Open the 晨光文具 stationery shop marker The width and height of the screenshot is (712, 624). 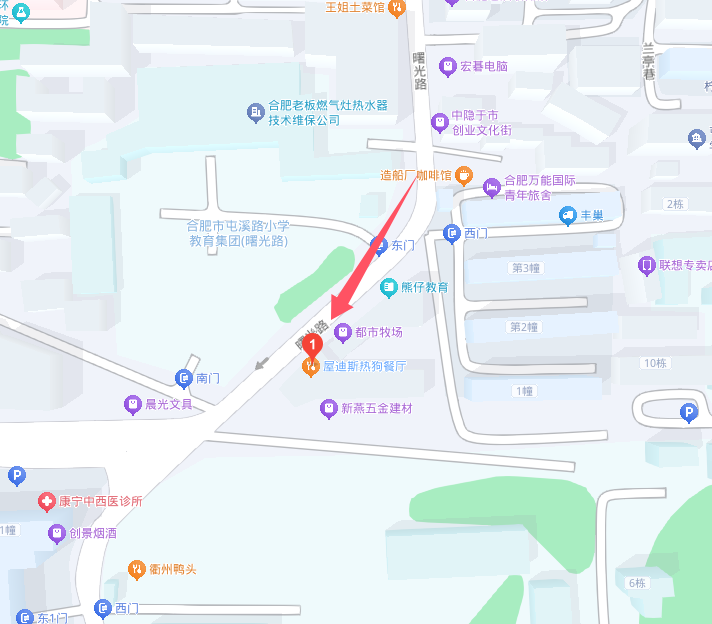[132, 404]
